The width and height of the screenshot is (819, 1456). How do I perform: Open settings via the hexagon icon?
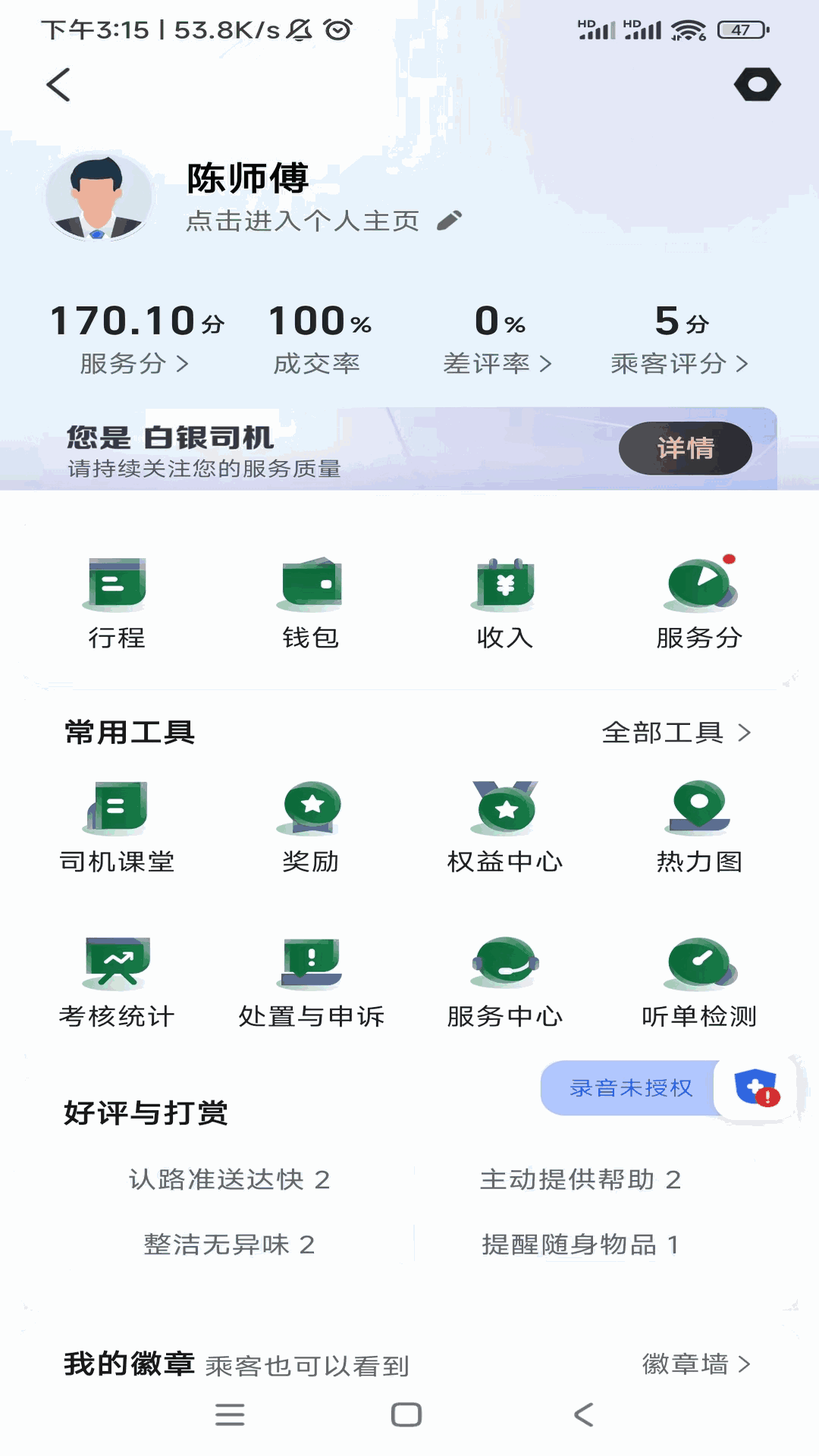pyautogui.click(x=757, y=84)
